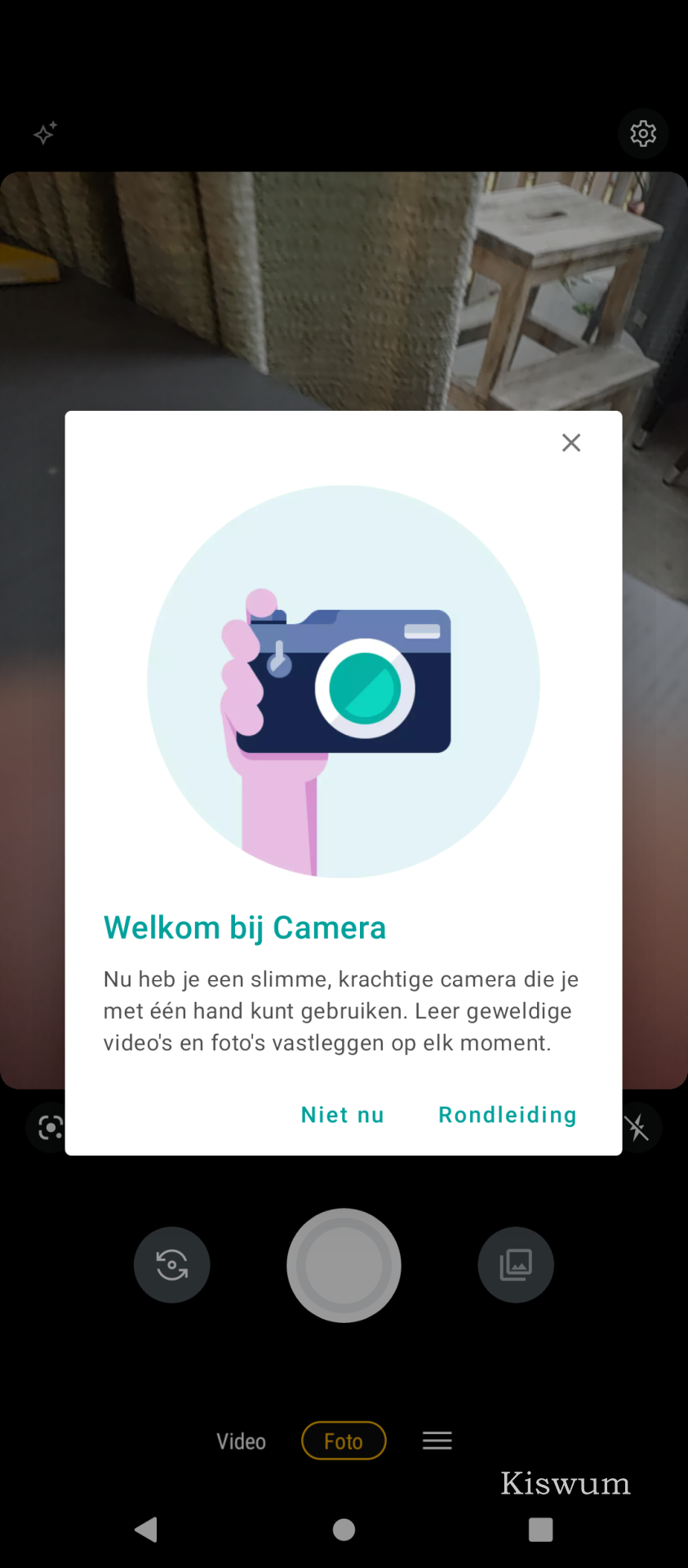Open recent apps from navigation bar
This screenshot has width=688, height=1568.
pyautogui.click(x=540, y=1530)
